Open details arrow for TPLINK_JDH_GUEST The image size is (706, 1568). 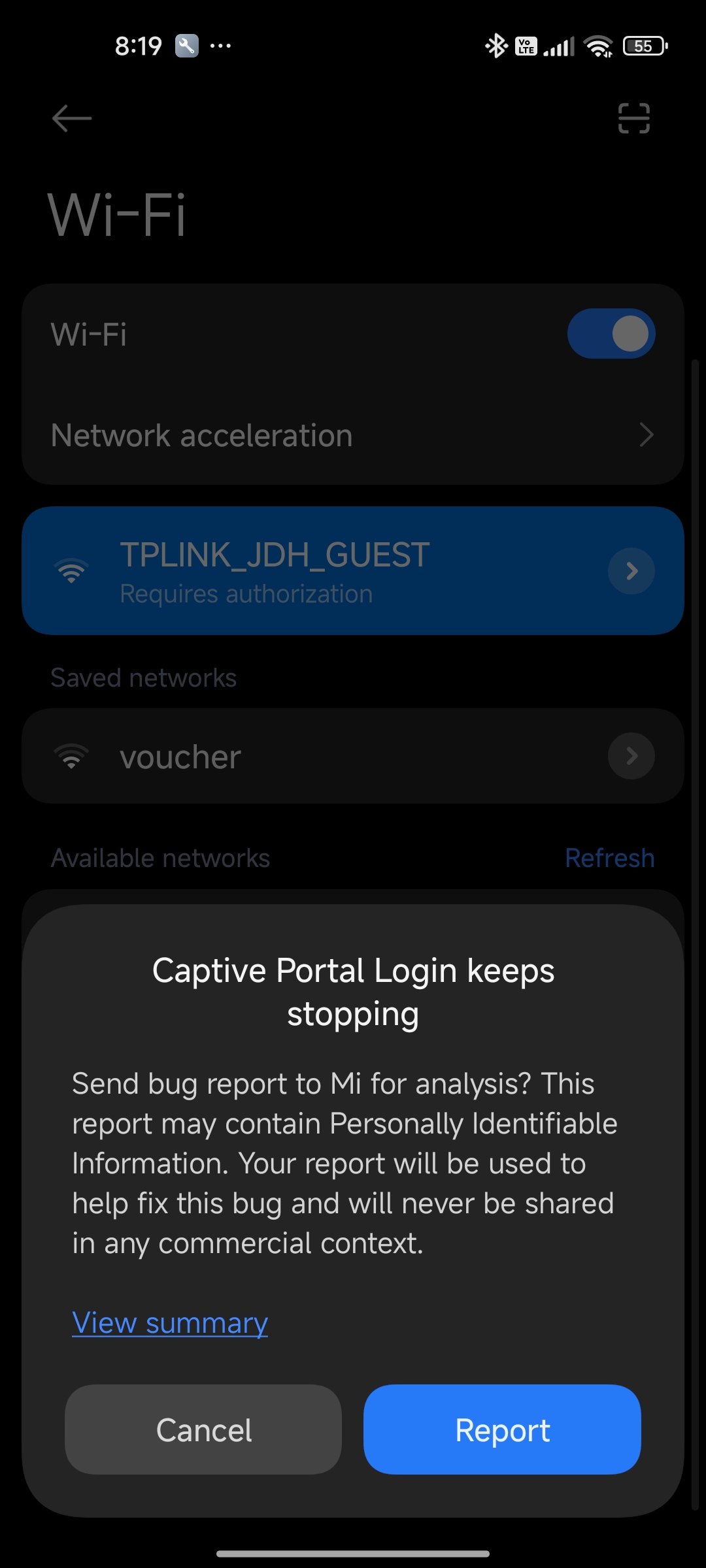[x=631, y=571]
